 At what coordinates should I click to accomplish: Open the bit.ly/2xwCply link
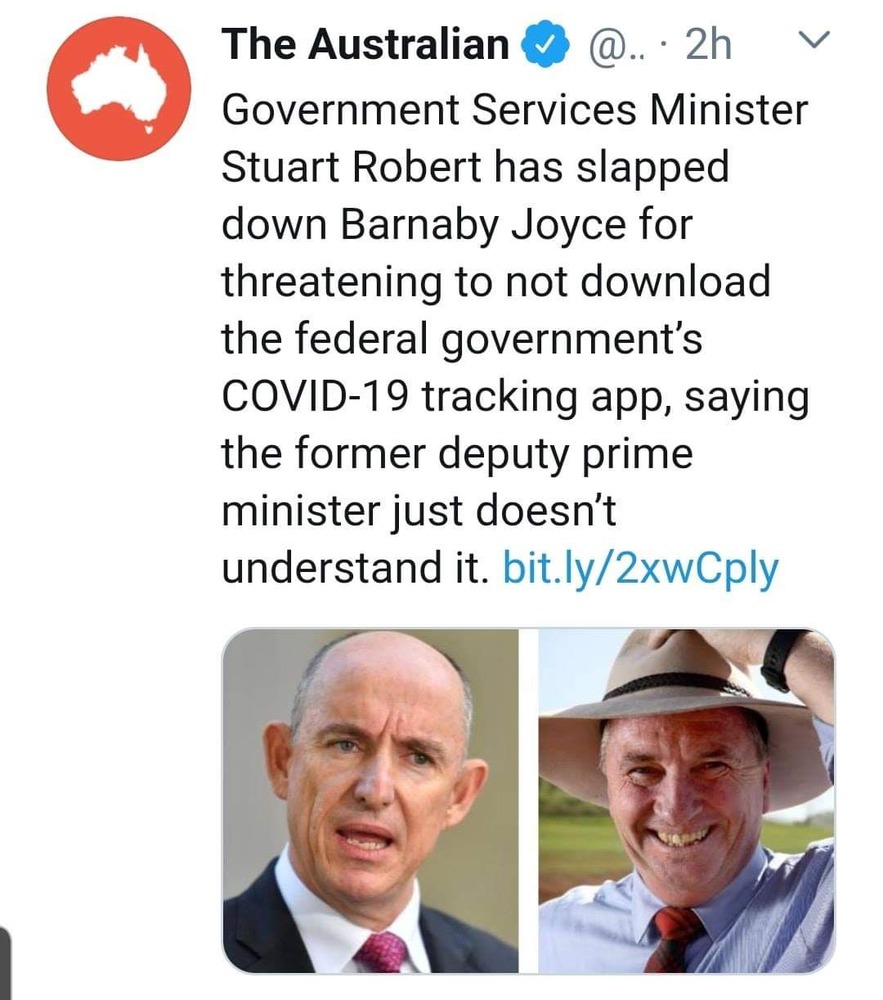[639, 569]
